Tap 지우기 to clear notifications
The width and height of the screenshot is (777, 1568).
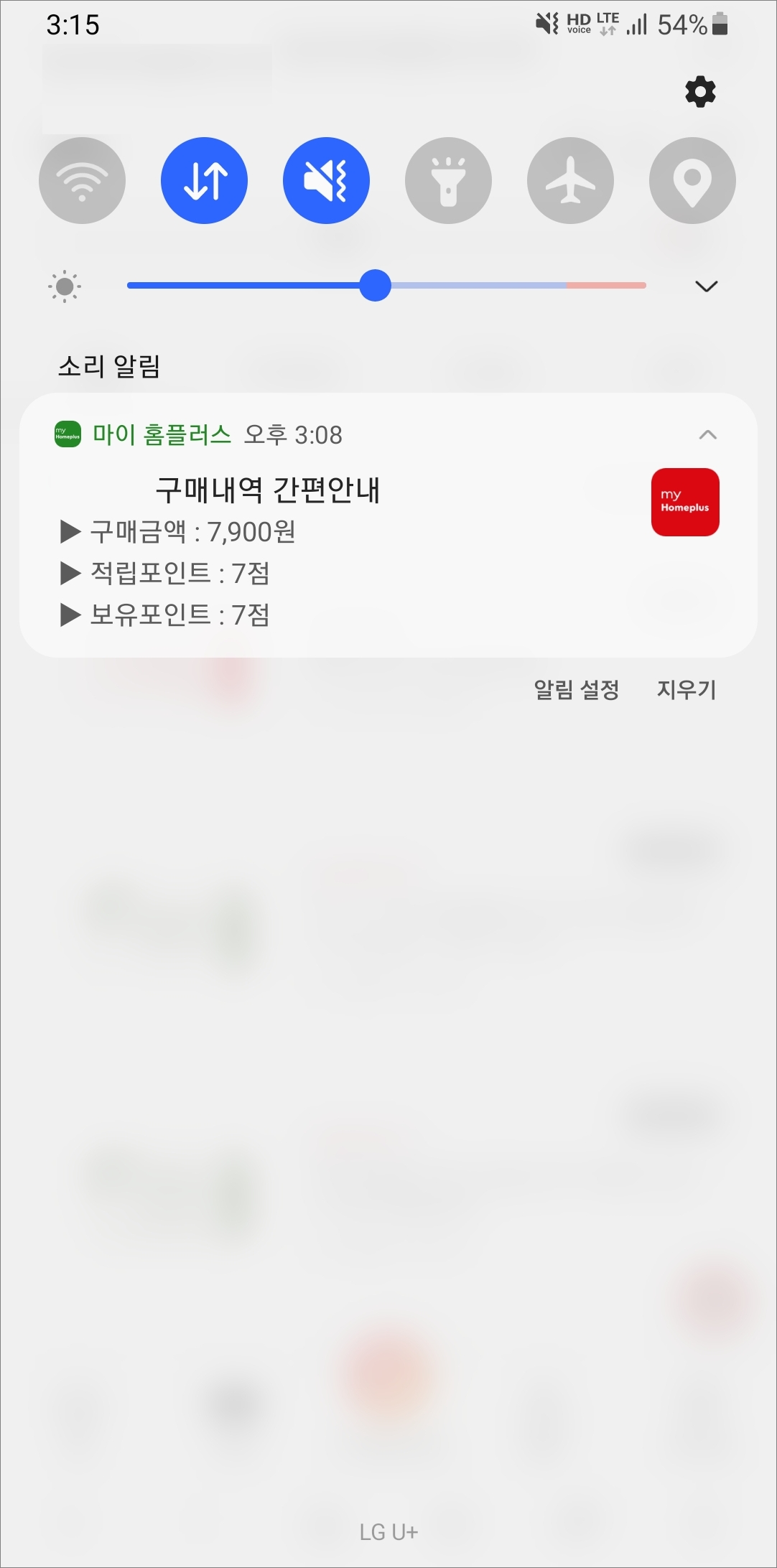pos(685,689)
